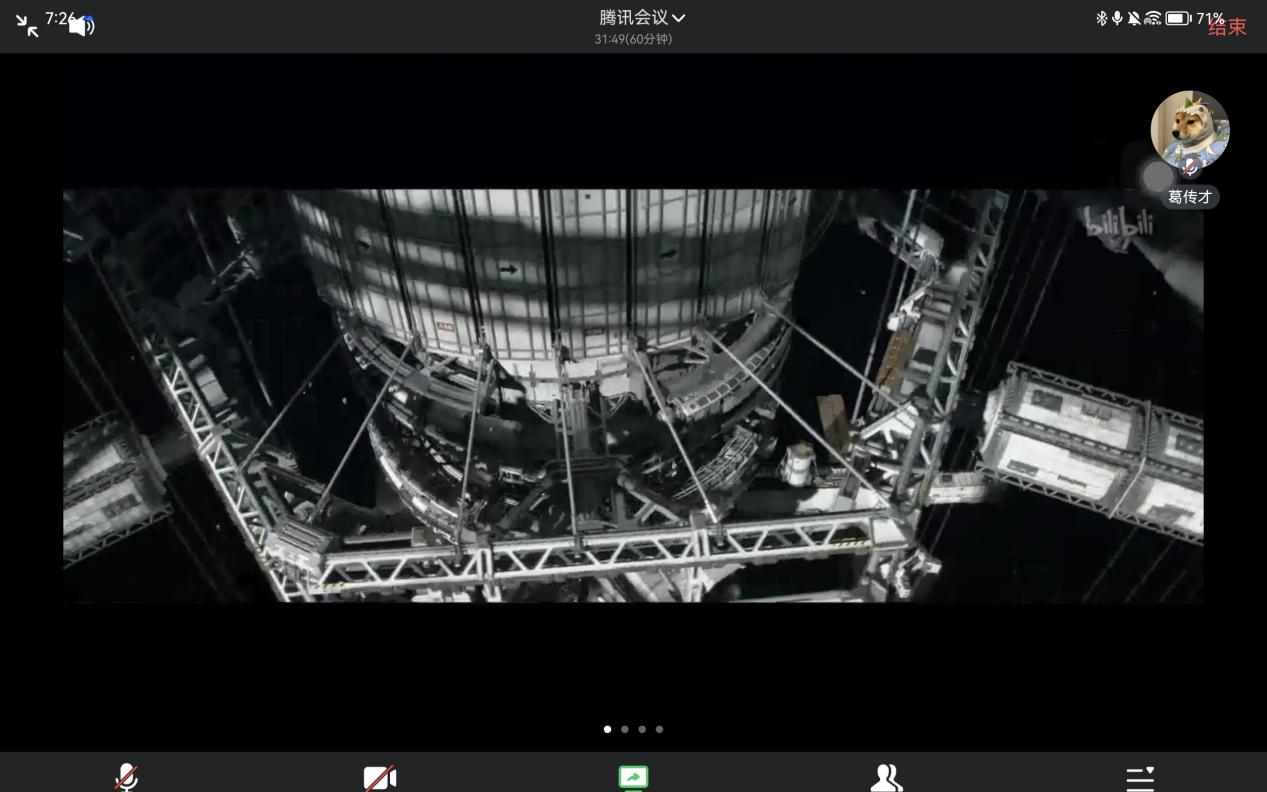Open 葛传才's participant avatar
The image size is (1267, 792).
click(1189, 130)
